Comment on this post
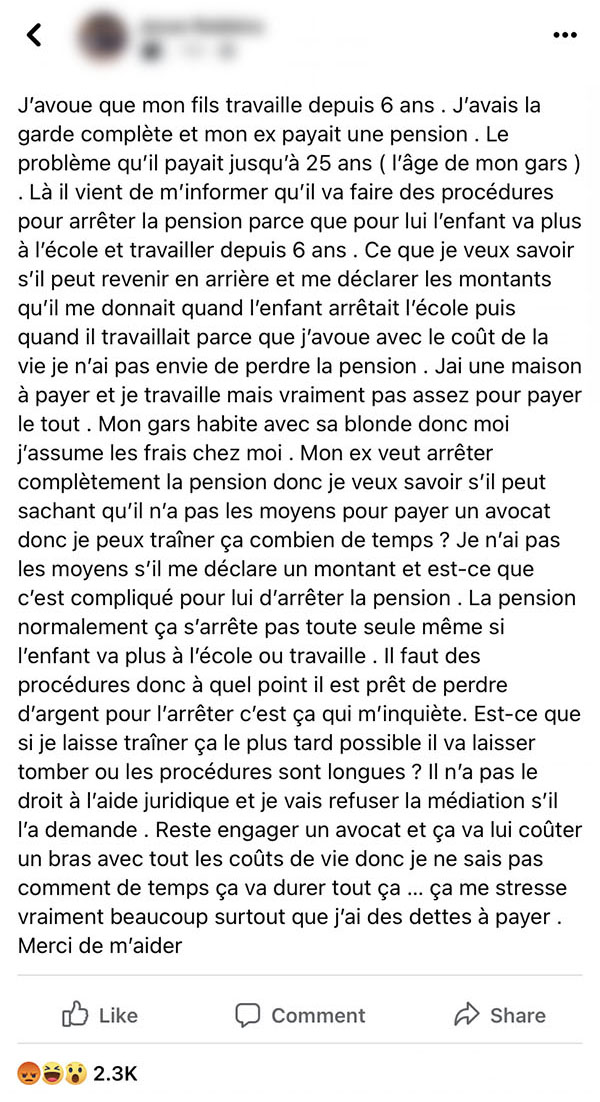 [300, 1015]
